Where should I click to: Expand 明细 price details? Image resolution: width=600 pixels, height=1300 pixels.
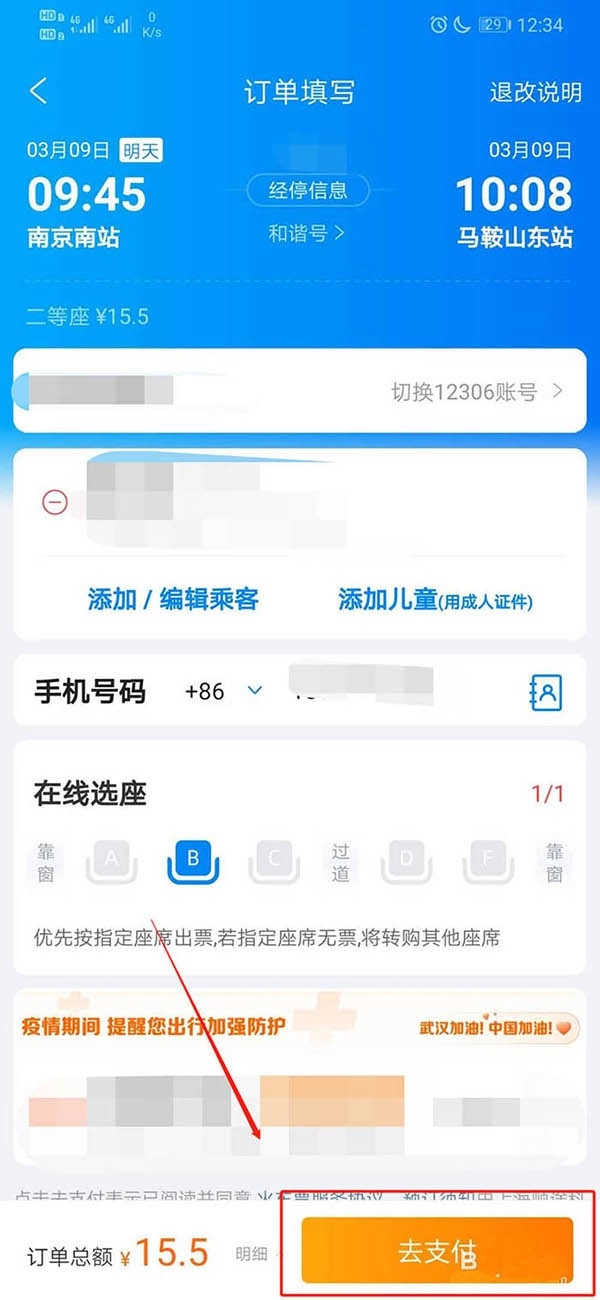(x=252, y=1253)
